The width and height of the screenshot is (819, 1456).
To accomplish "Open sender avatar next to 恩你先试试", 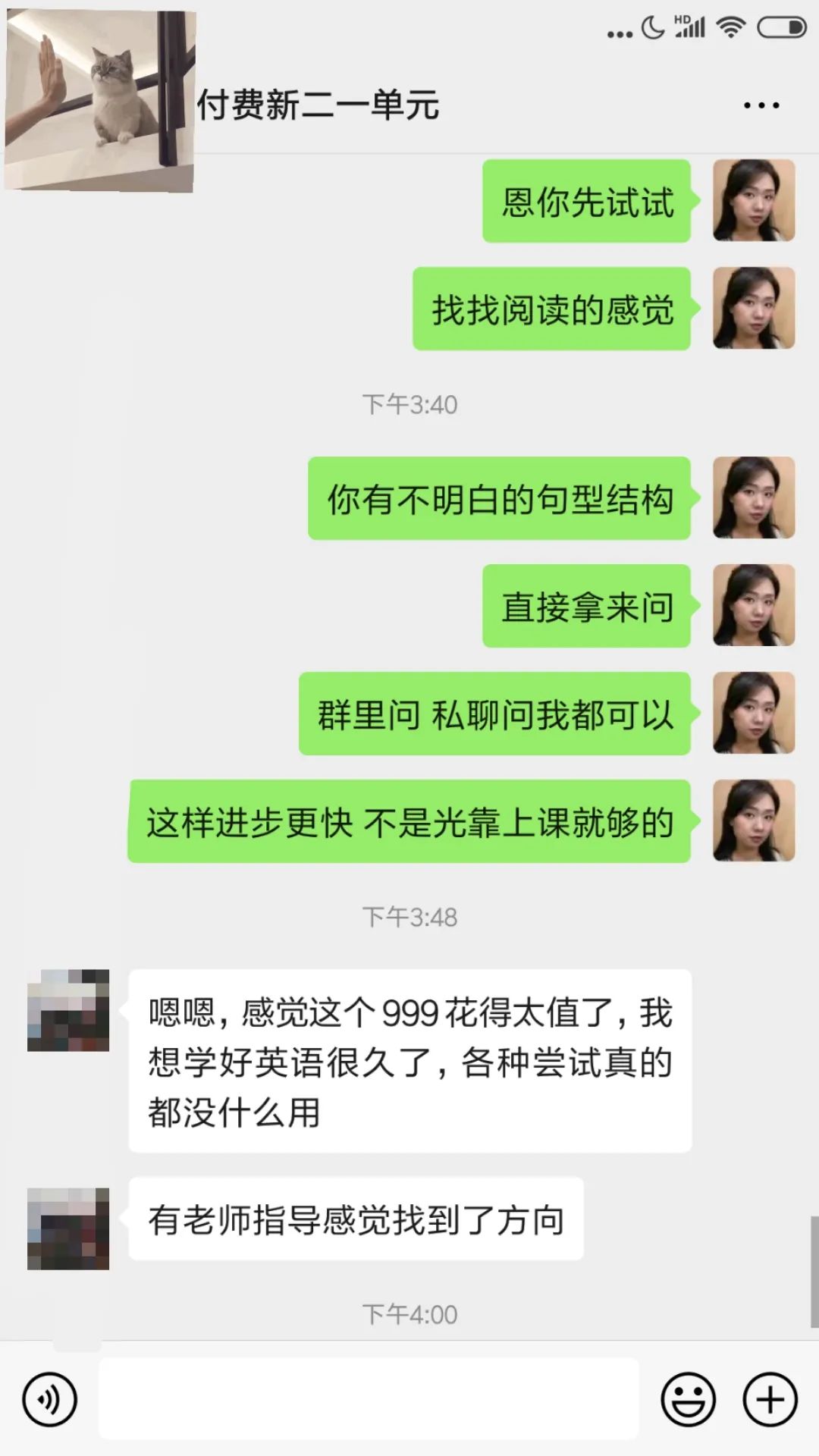I will 754,201.
